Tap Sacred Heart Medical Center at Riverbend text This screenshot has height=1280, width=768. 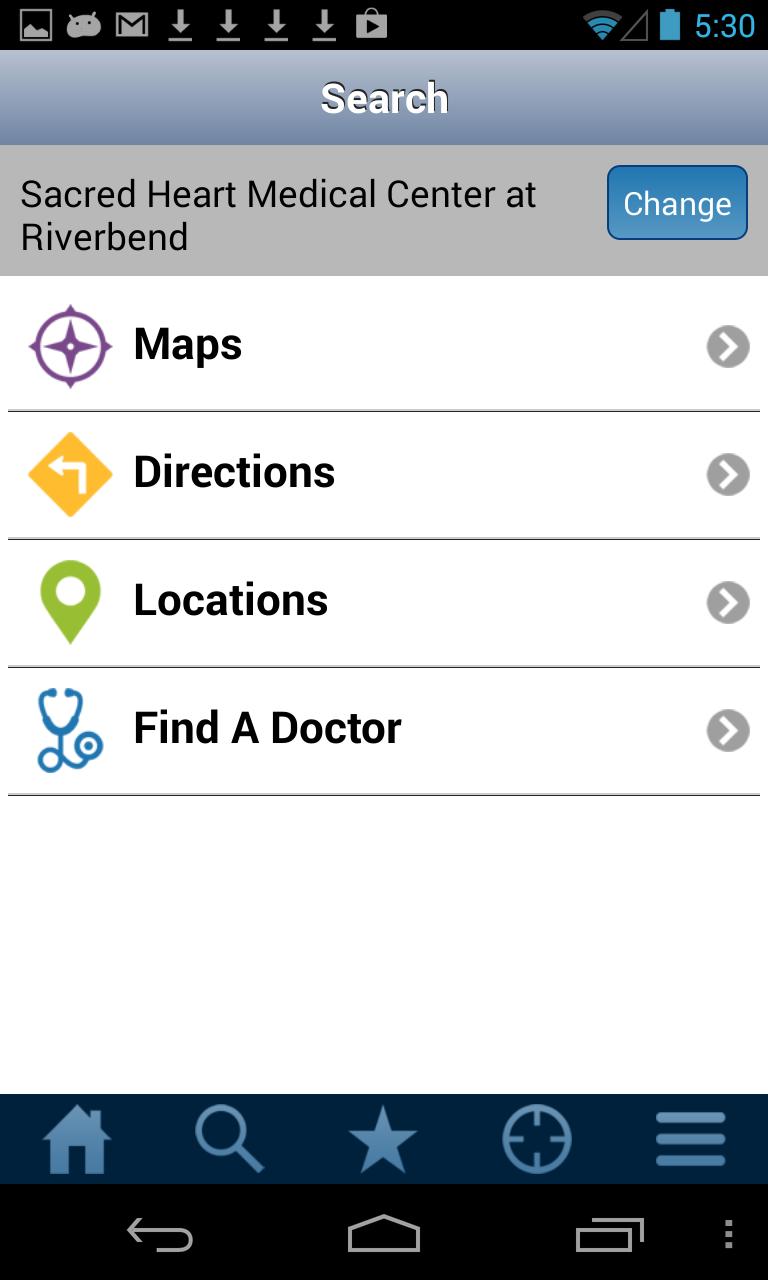click(x=278, y=214)
